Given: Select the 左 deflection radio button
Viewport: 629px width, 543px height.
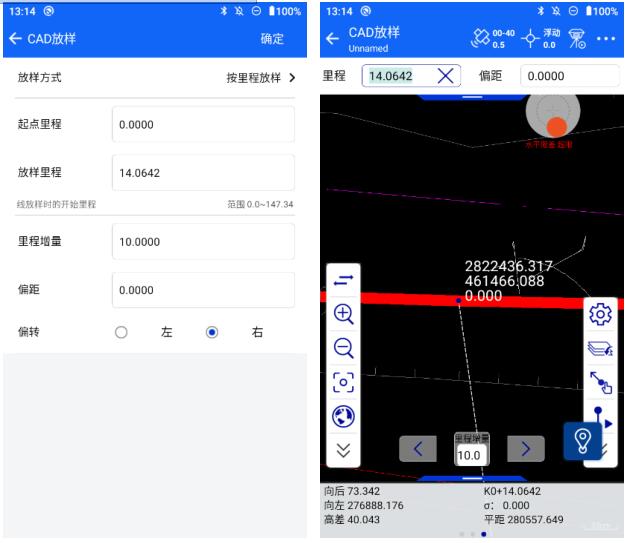Looking at the screenshot, I should (x=121, y=332).
